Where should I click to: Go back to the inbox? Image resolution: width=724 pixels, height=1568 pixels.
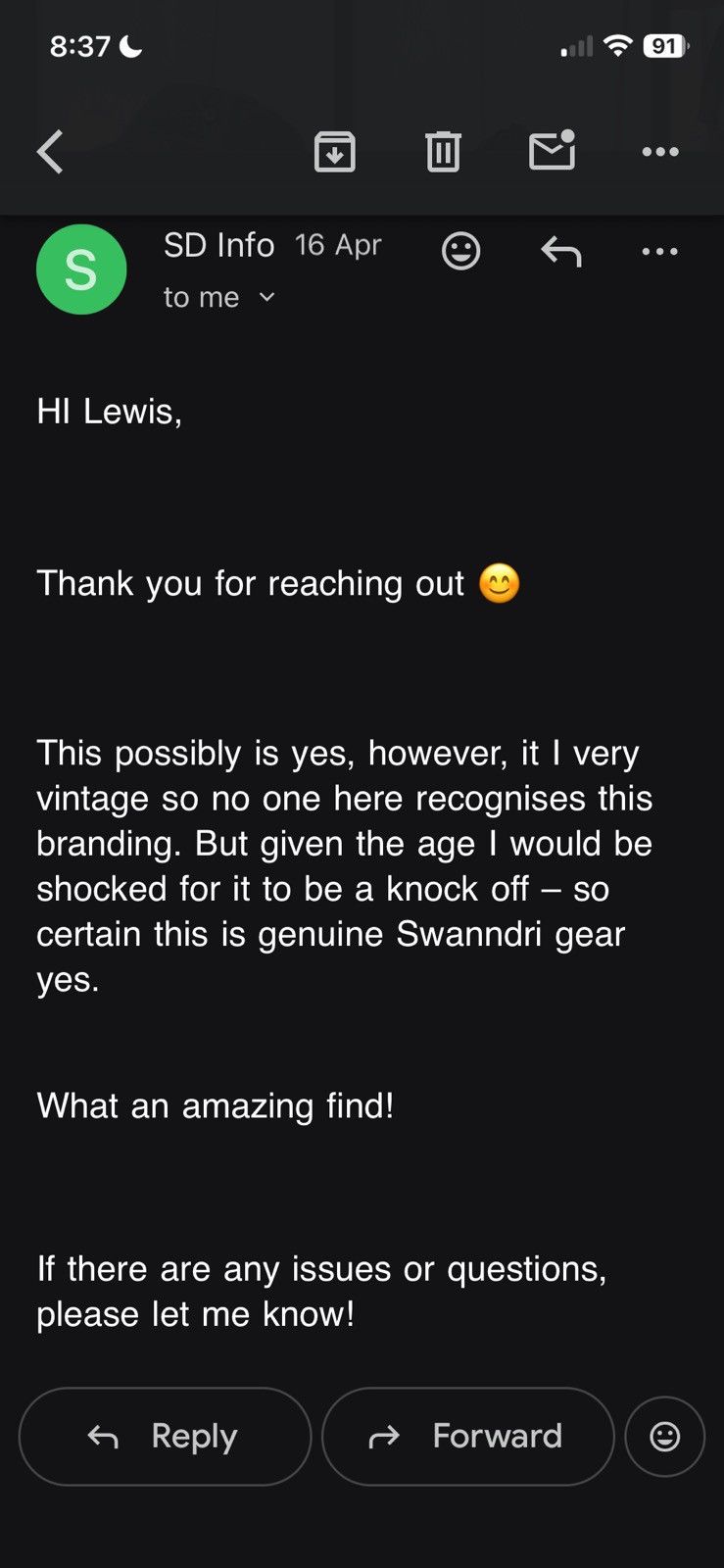coord(50,152)
